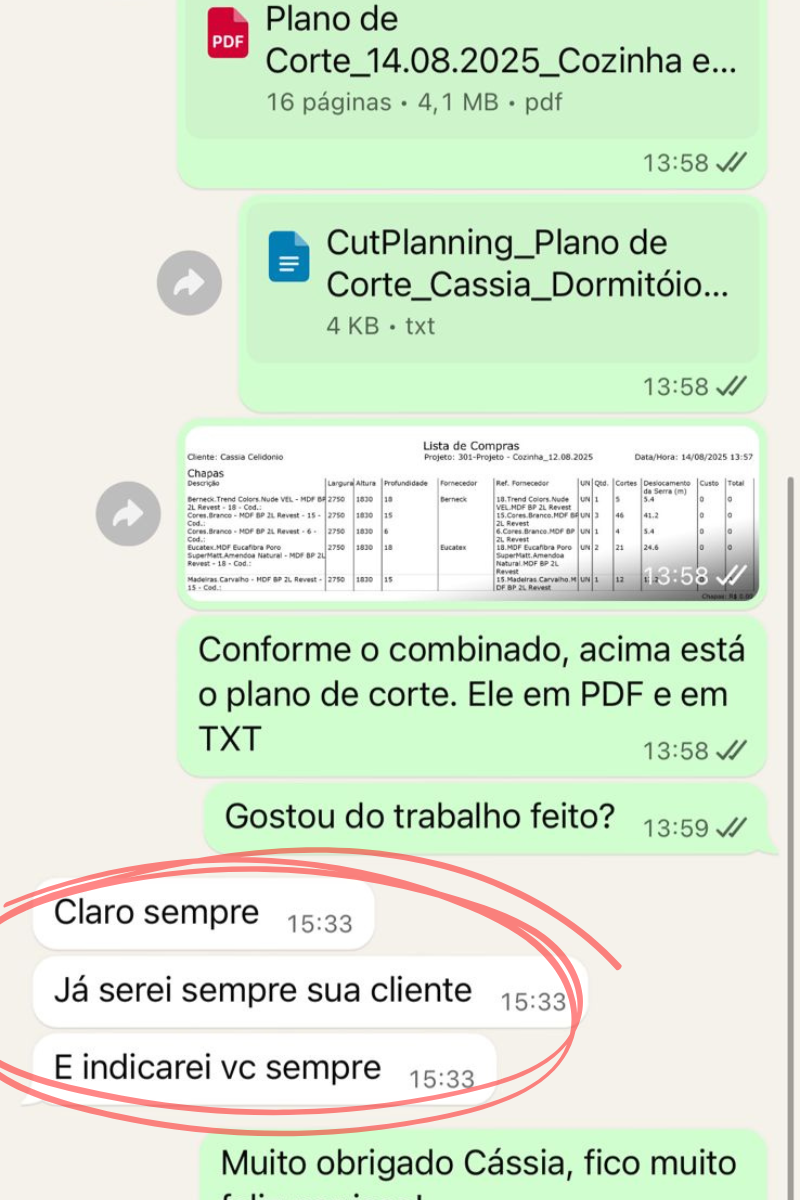Click the read receipt on 'Gostou do trabalho feito?'
Screen dimensions: 800x1200
[x=729, y=828]
